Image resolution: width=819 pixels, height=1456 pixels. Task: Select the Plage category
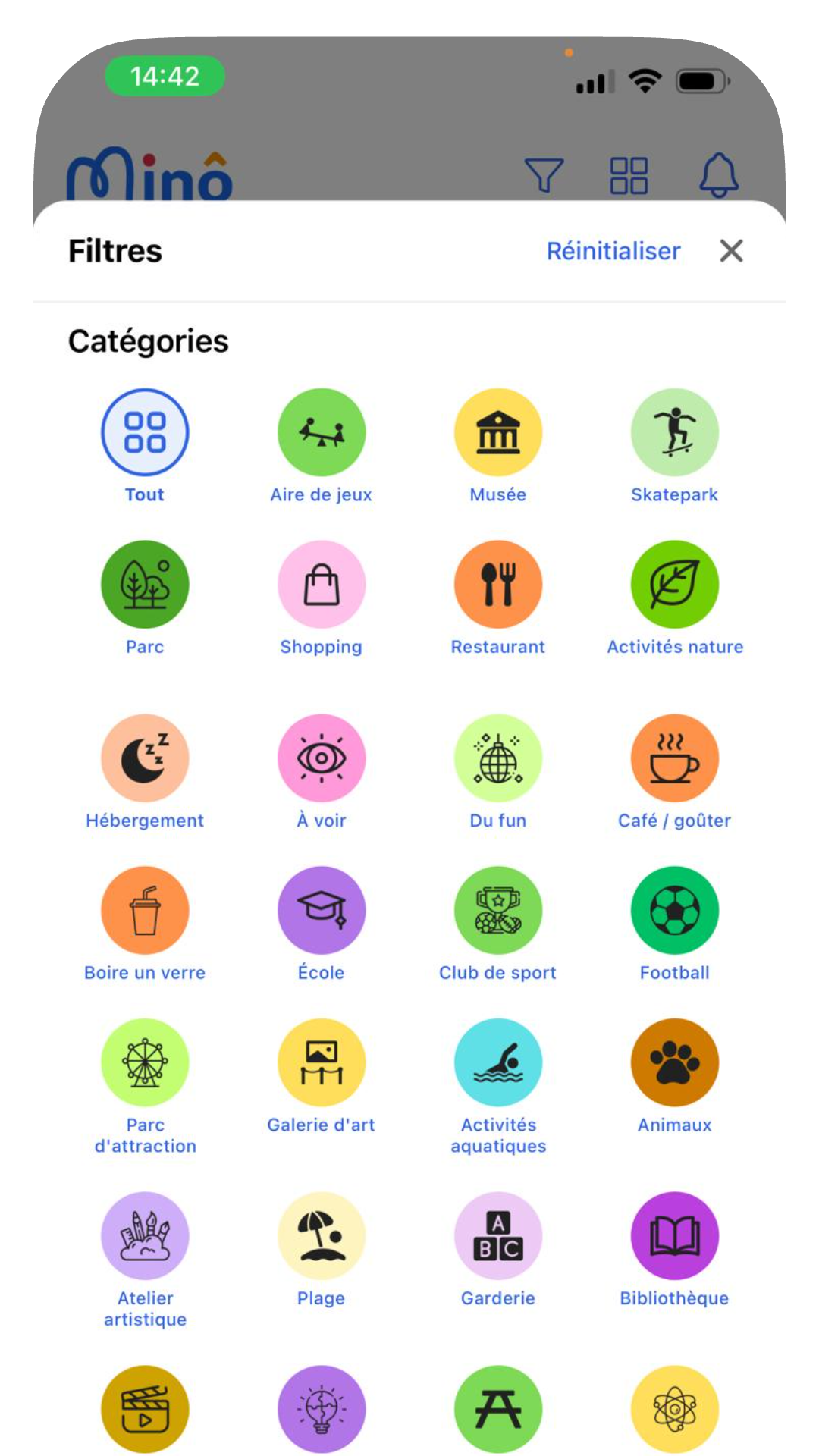(x=322, y=1236)
